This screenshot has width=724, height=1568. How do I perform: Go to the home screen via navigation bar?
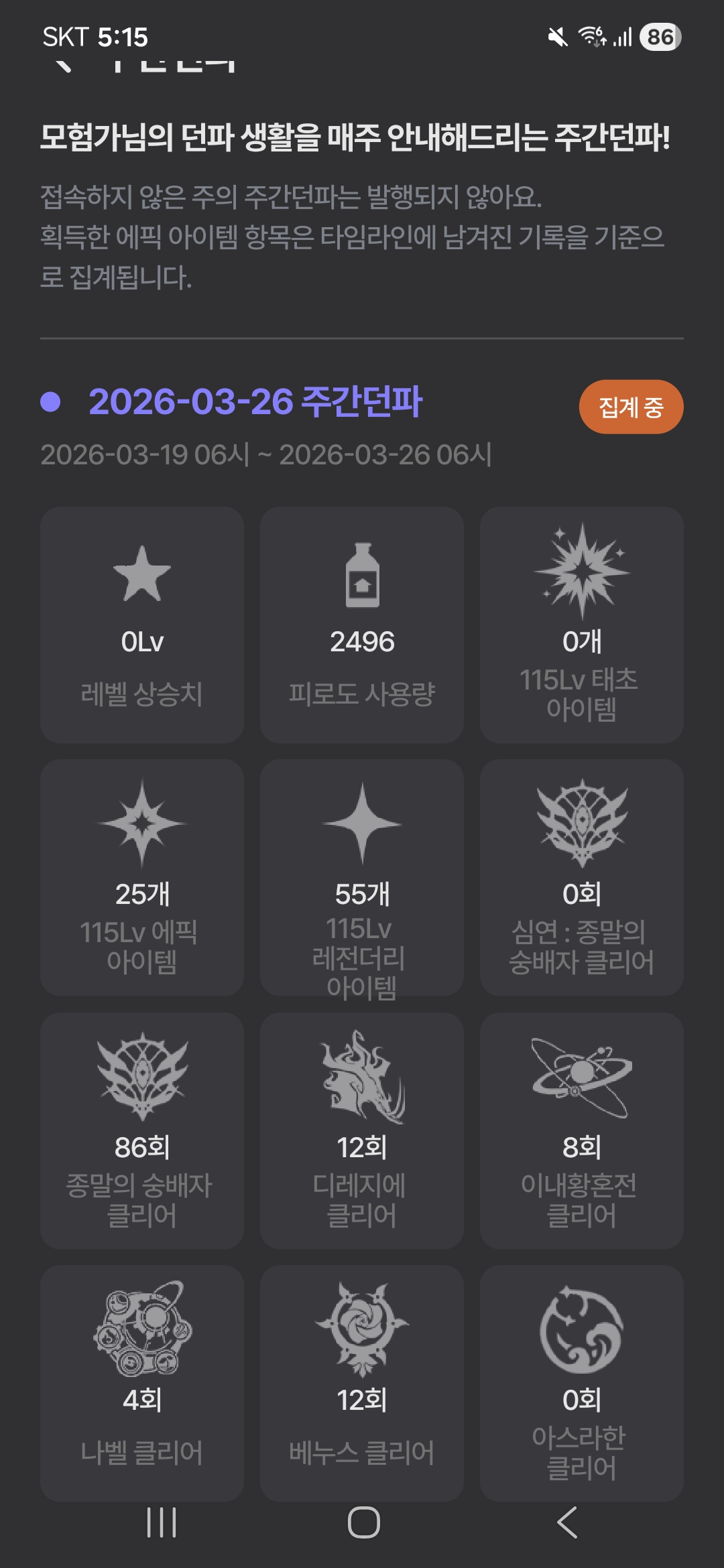(363, 1522)
